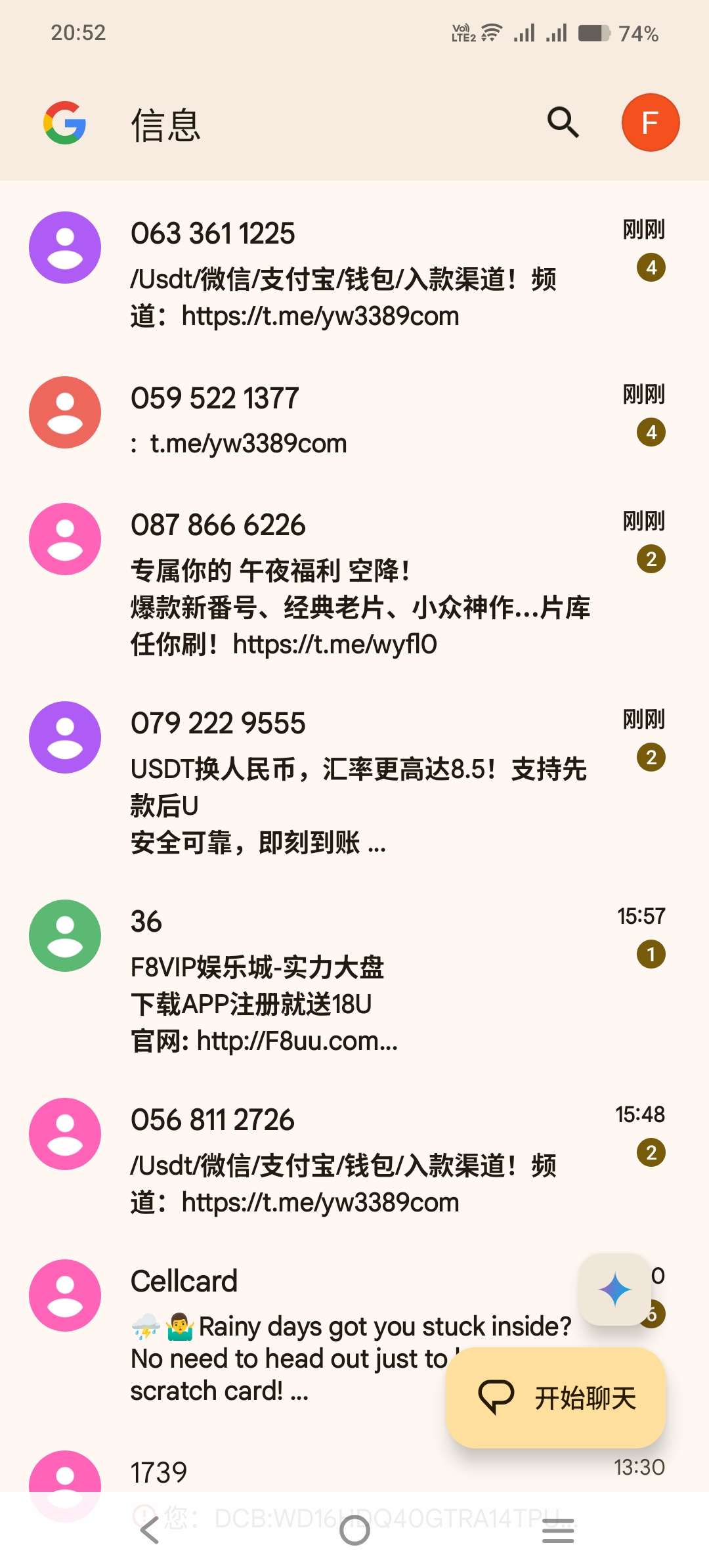The height and width of the screenshot is (1568, 709).
Task: View messages from 087 866 6226
Action: point(354,585)
